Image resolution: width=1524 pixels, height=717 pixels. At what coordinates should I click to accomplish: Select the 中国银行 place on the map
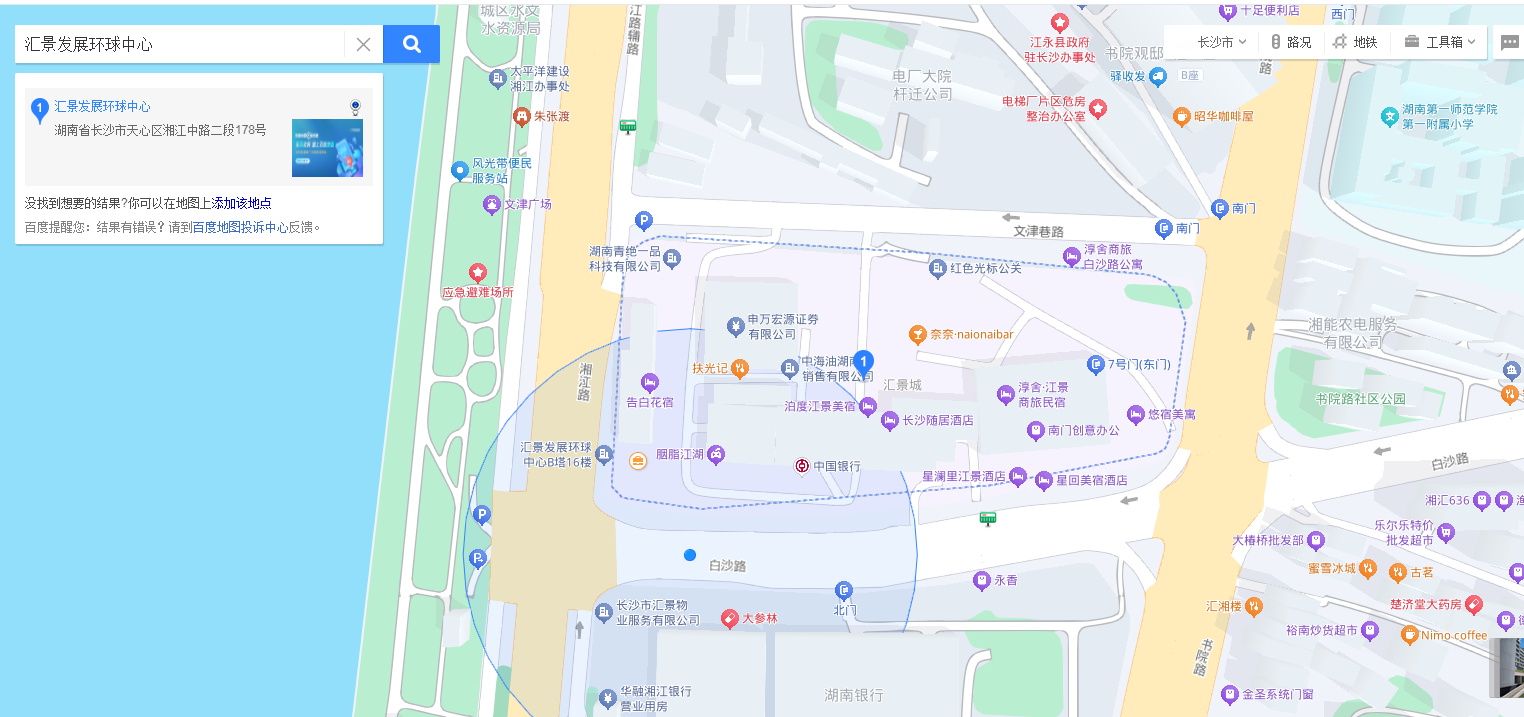[802, 466]
